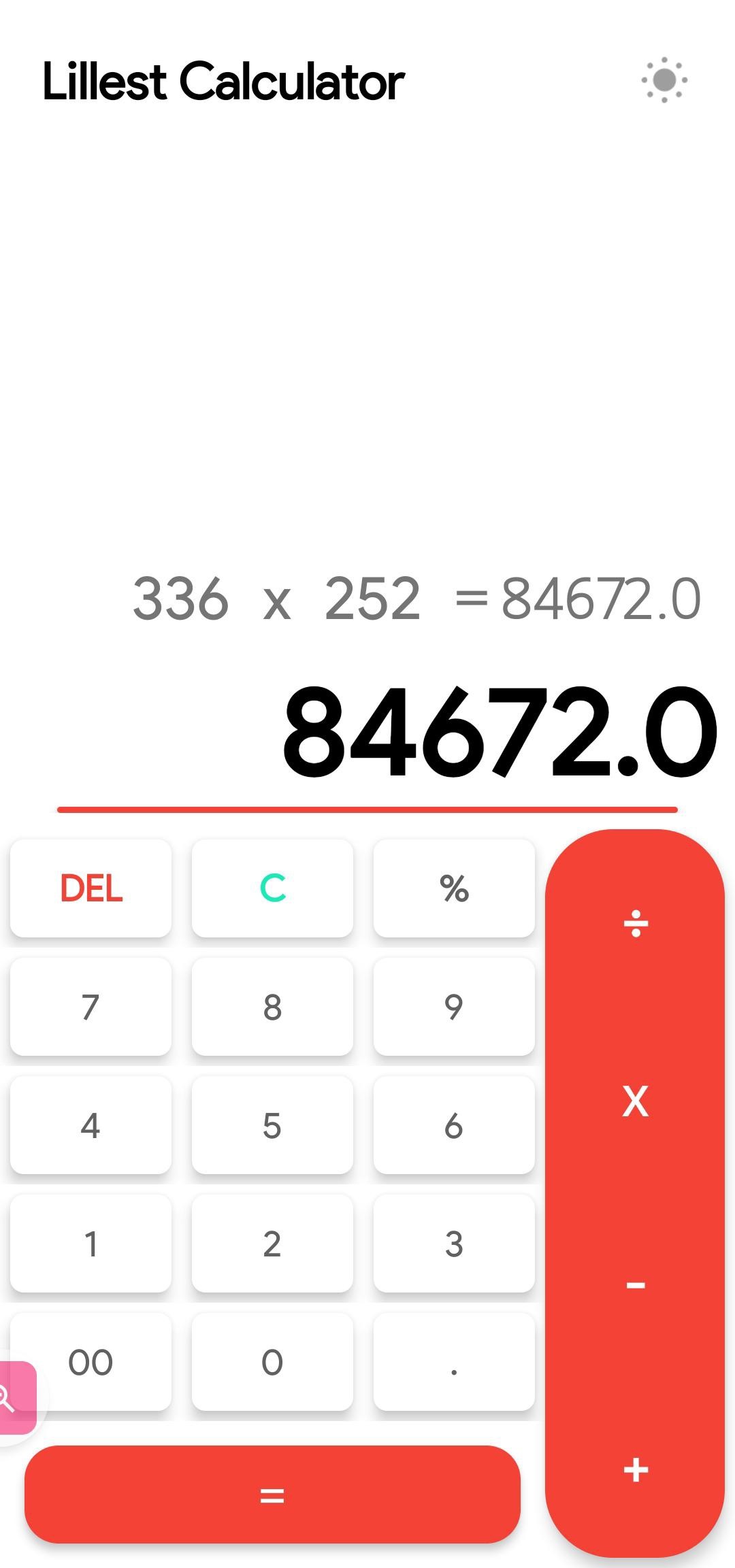
Task: Toggle the light/dark theme sun icon
Action: [x=664, y=80]
